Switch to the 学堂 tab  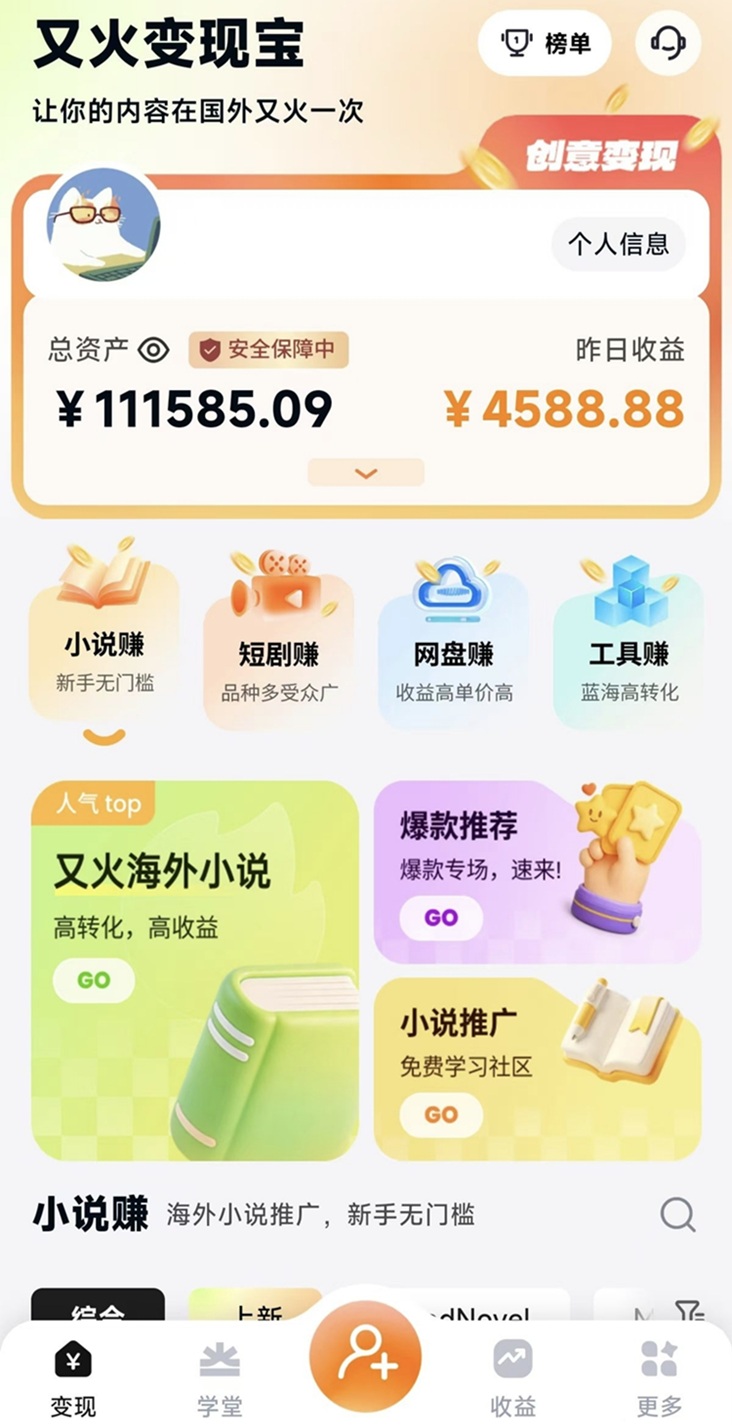(219, 1378)
